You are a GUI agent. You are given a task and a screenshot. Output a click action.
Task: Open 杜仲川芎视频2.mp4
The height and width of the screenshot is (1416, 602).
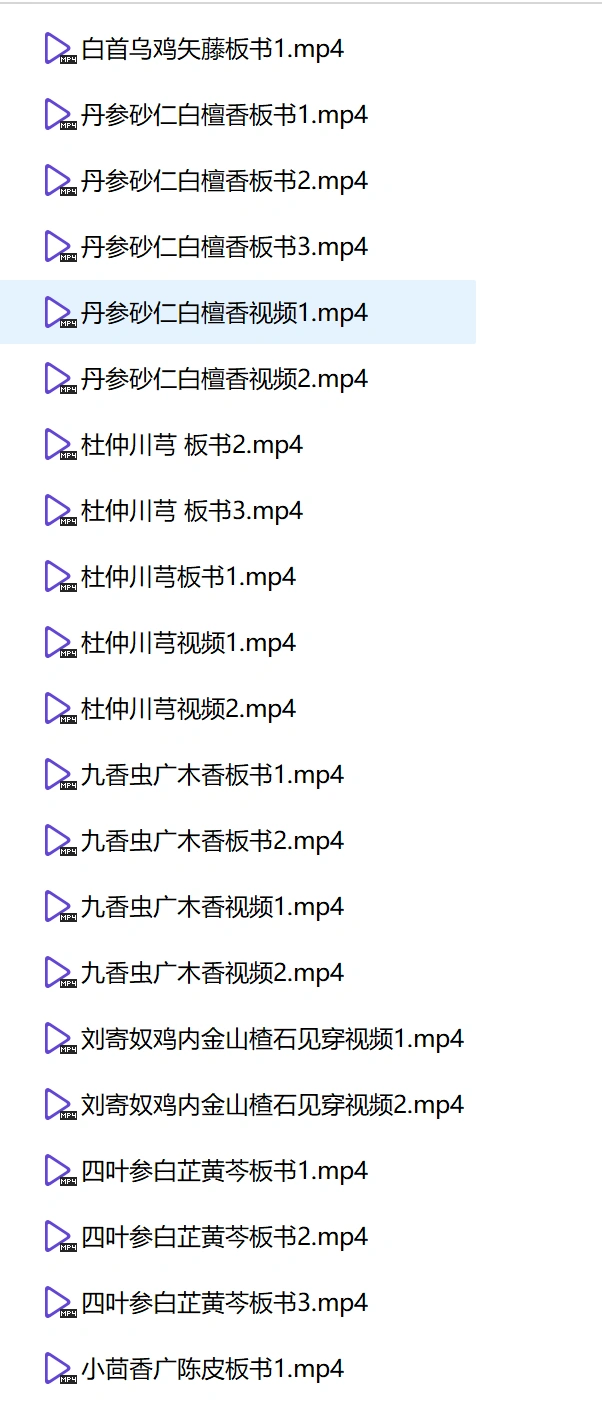tap(188, 709)
